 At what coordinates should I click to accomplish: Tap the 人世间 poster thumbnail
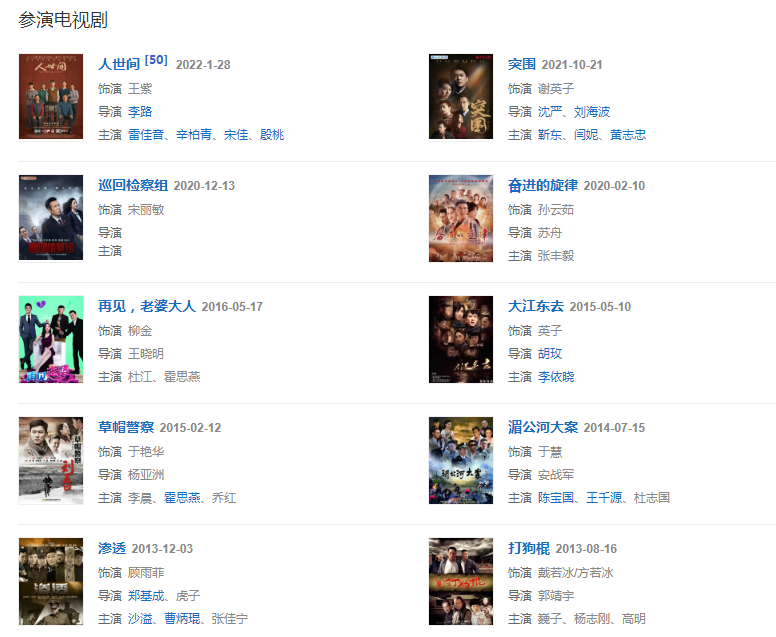click(51, 97)
